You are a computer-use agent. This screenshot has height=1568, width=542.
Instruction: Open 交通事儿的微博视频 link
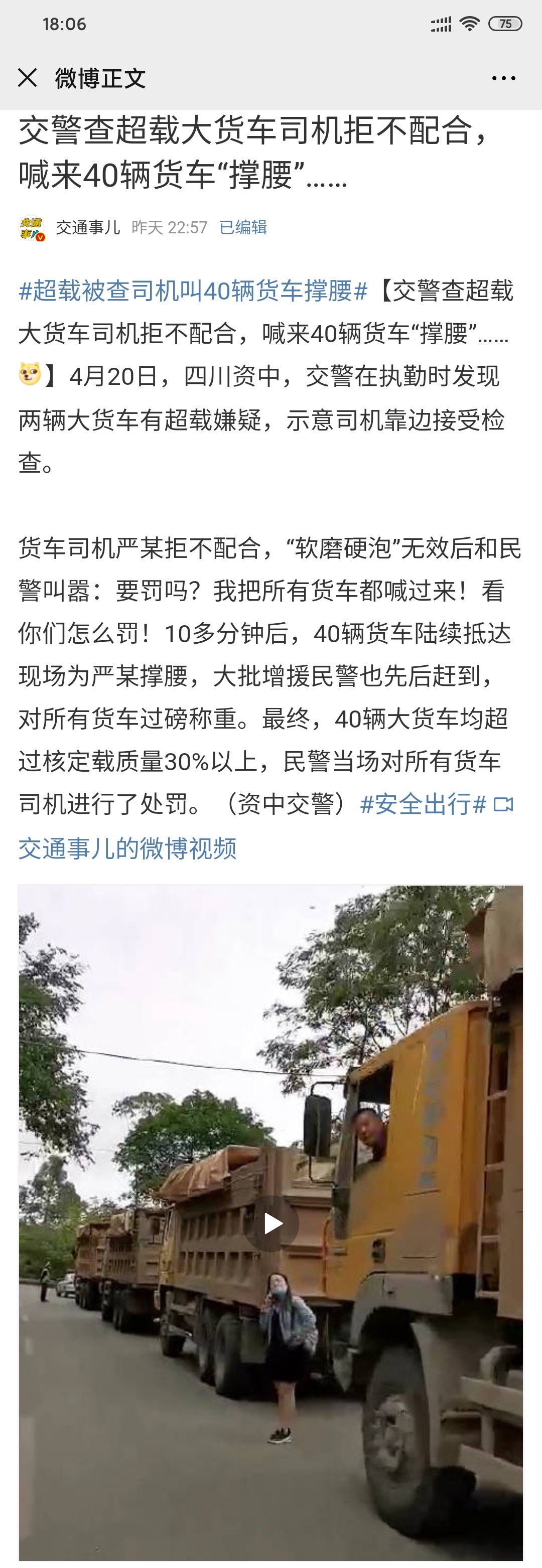[127, 848]
